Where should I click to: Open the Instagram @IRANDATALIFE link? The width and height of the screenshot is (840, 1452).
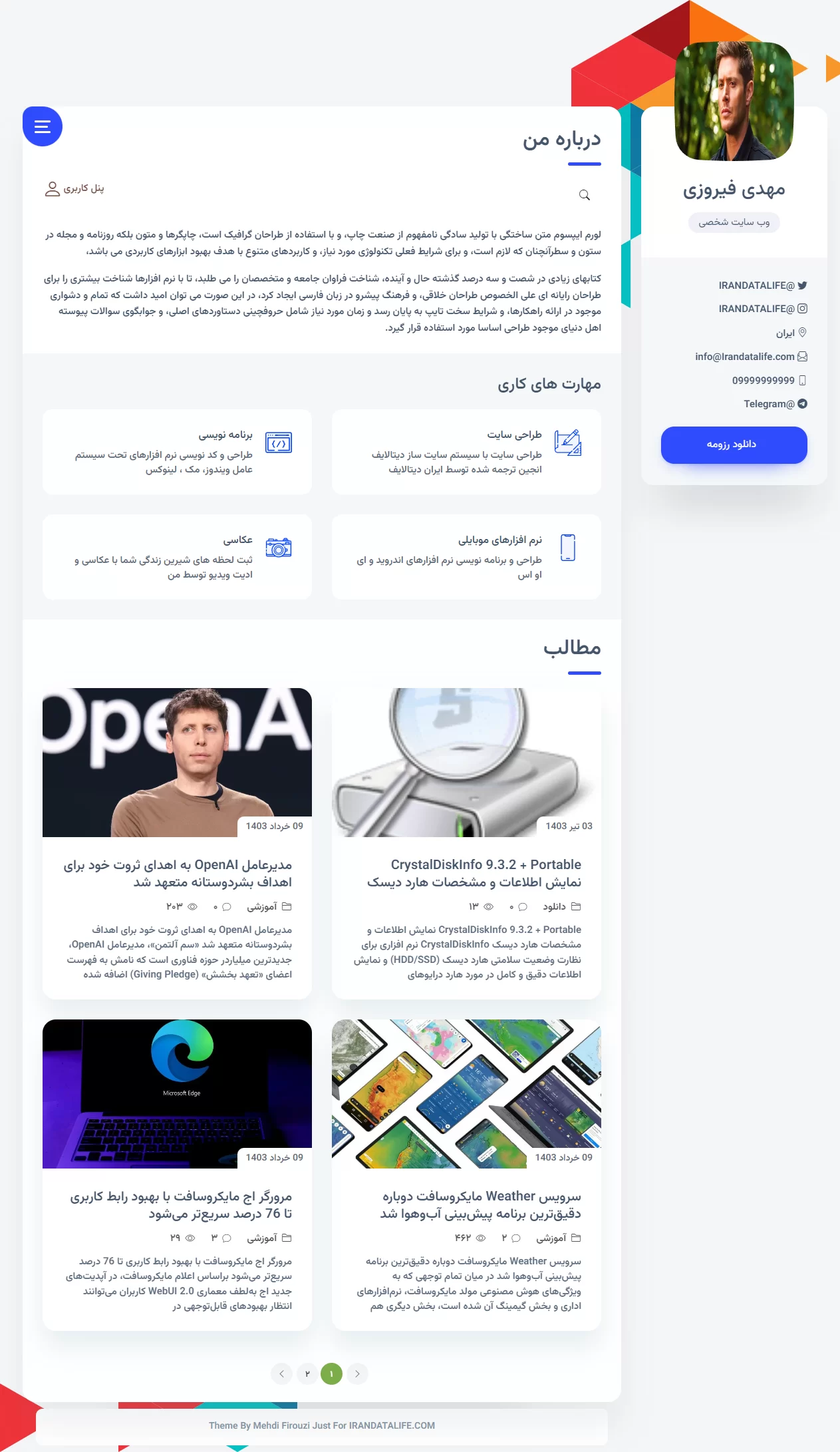pyautogui.click(x=762, y=309)
